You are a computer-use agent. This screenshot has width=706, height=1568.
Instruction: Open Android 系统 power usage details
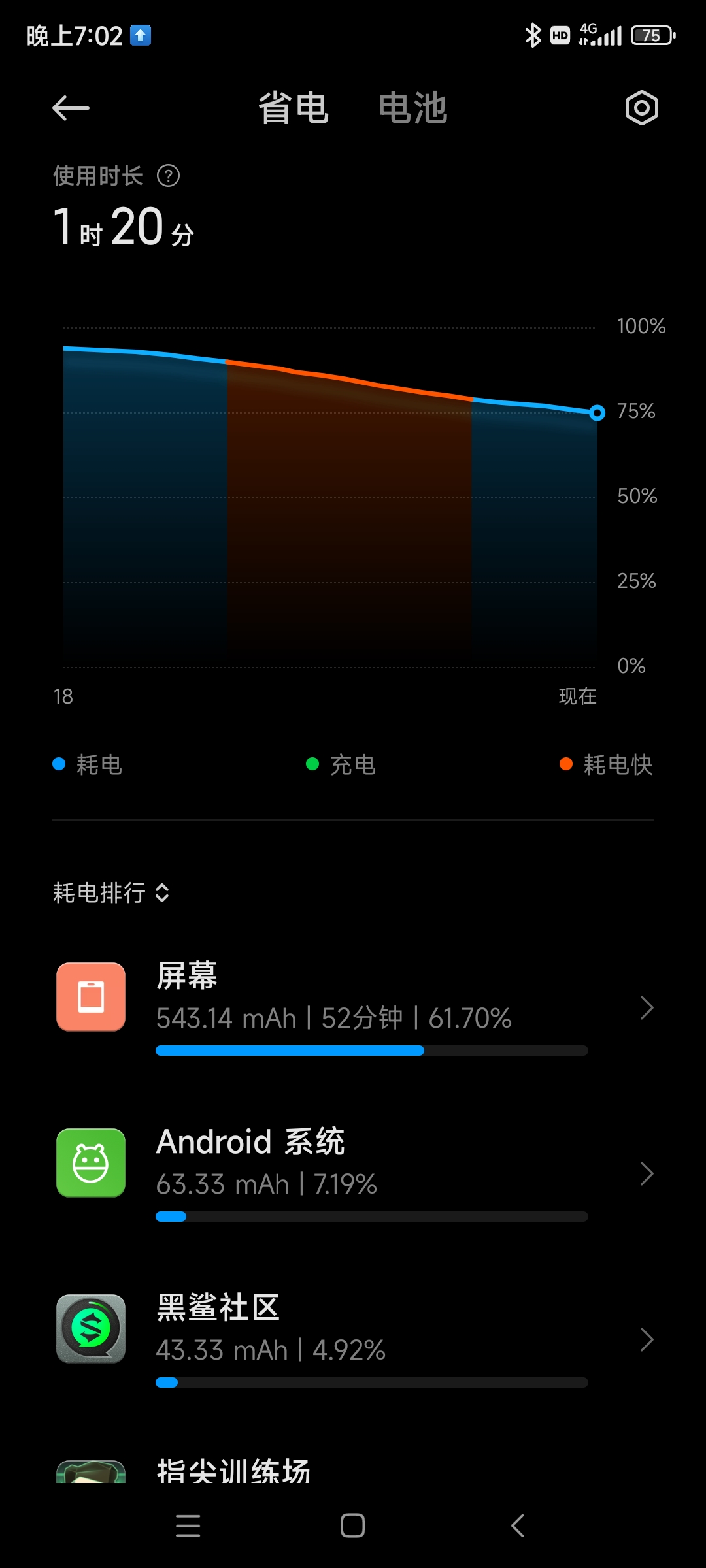[353, 1173]
